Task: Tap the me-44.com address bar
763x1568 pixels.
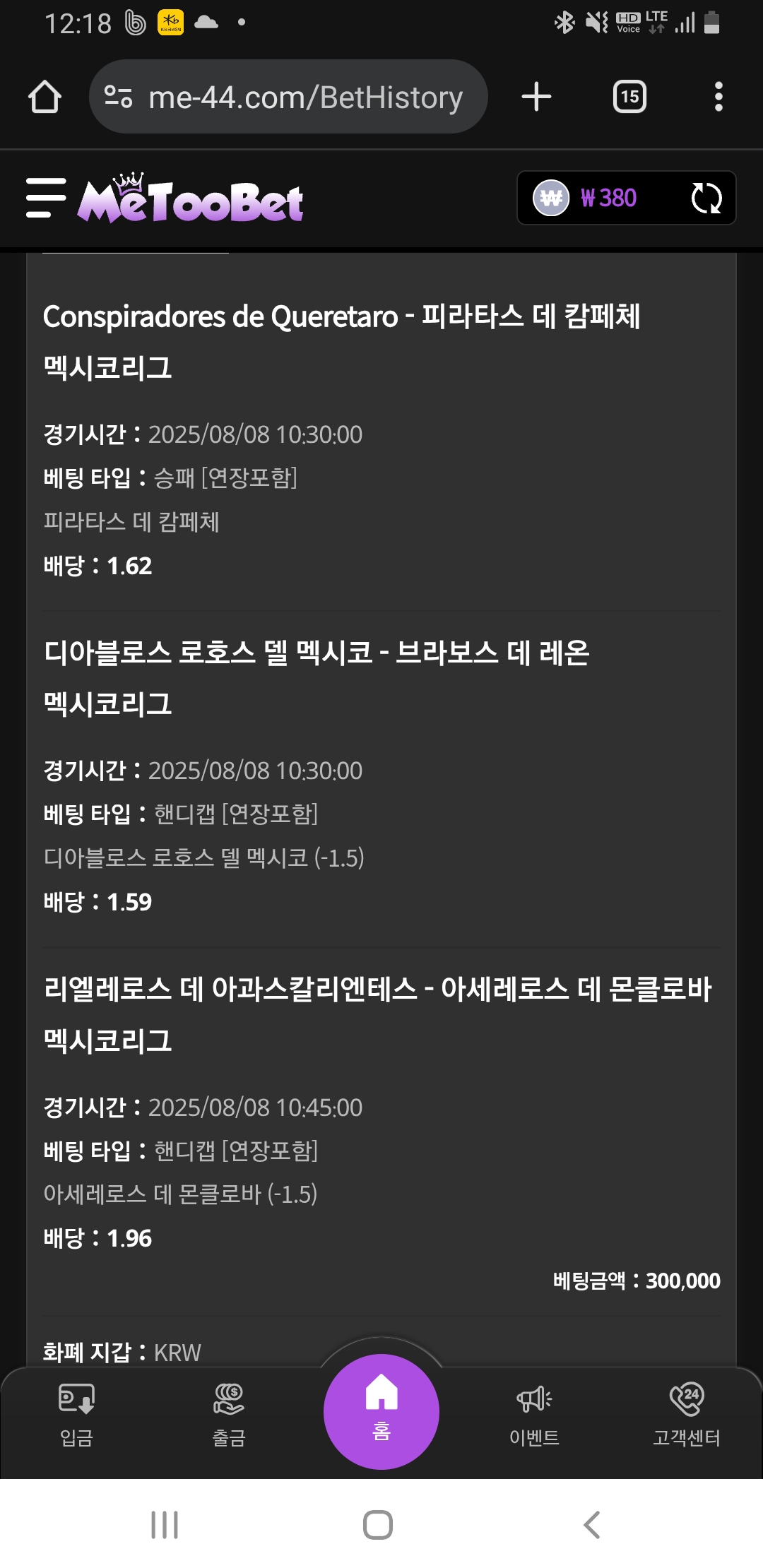Action: [x=288, y=97]
